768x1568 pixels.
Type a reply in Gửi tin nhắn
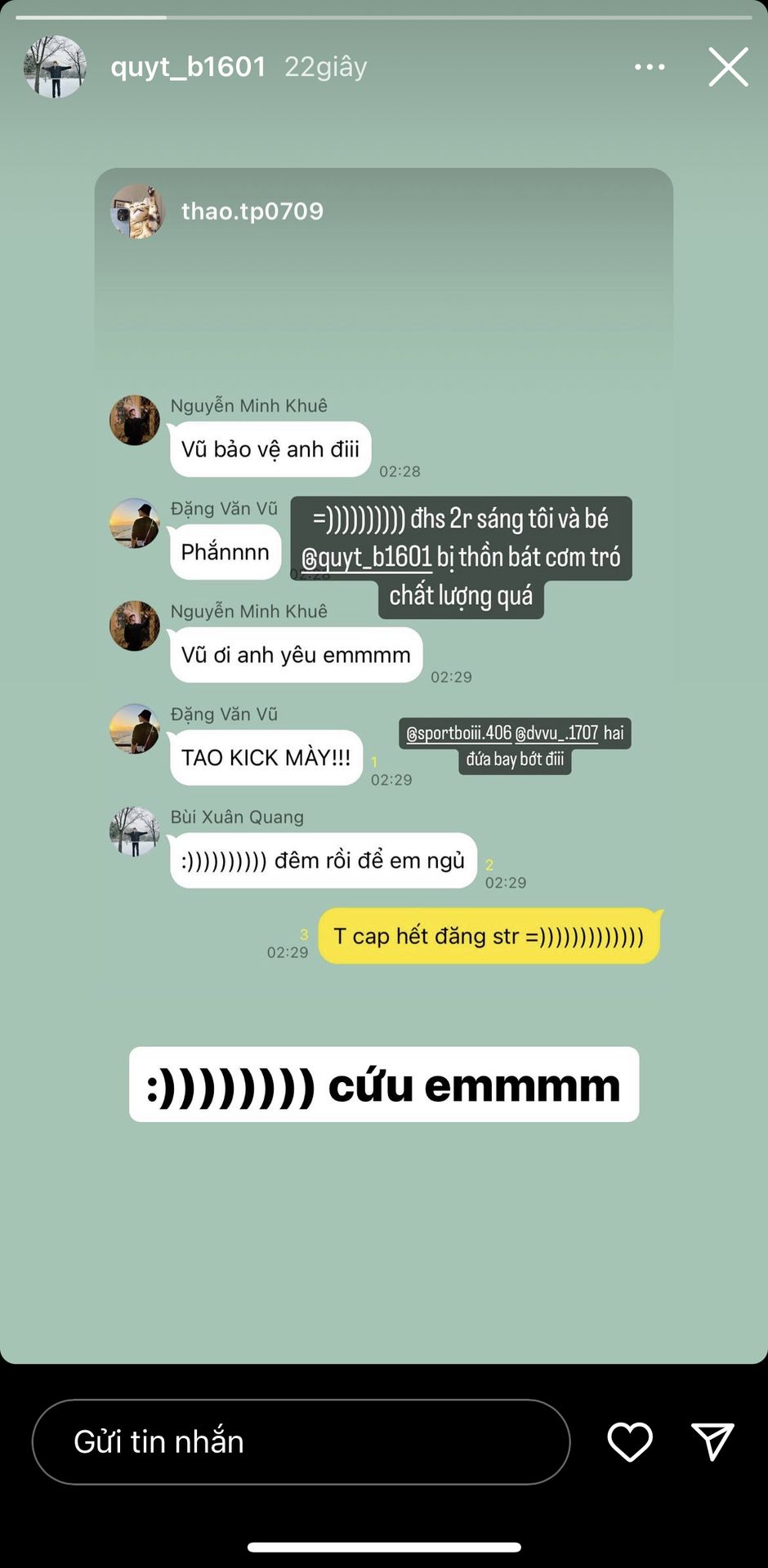pyautogui.click(x=301, y=1441)
